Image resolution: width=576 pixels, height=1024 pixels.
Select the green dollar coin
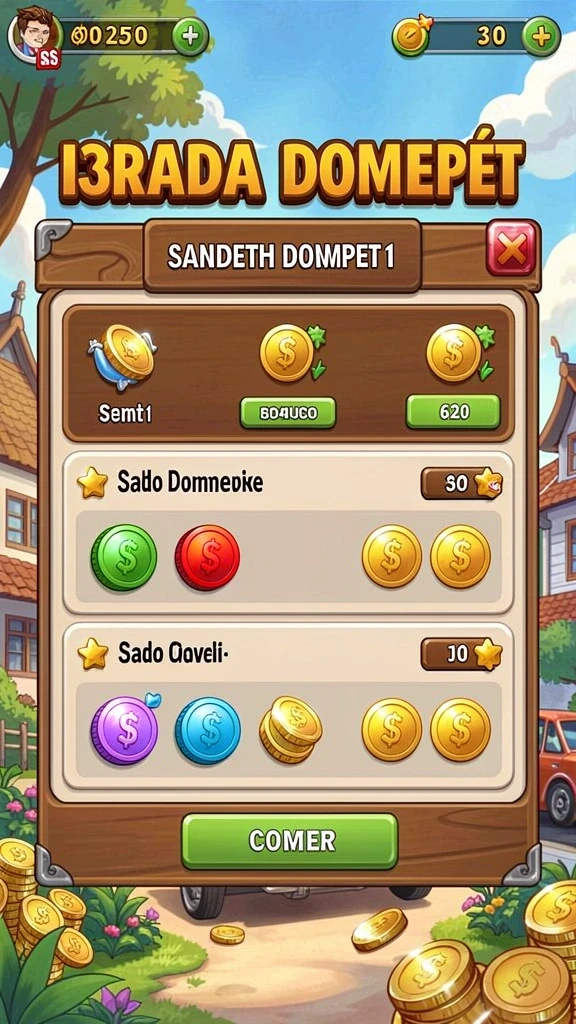click(x=123, y=557)
